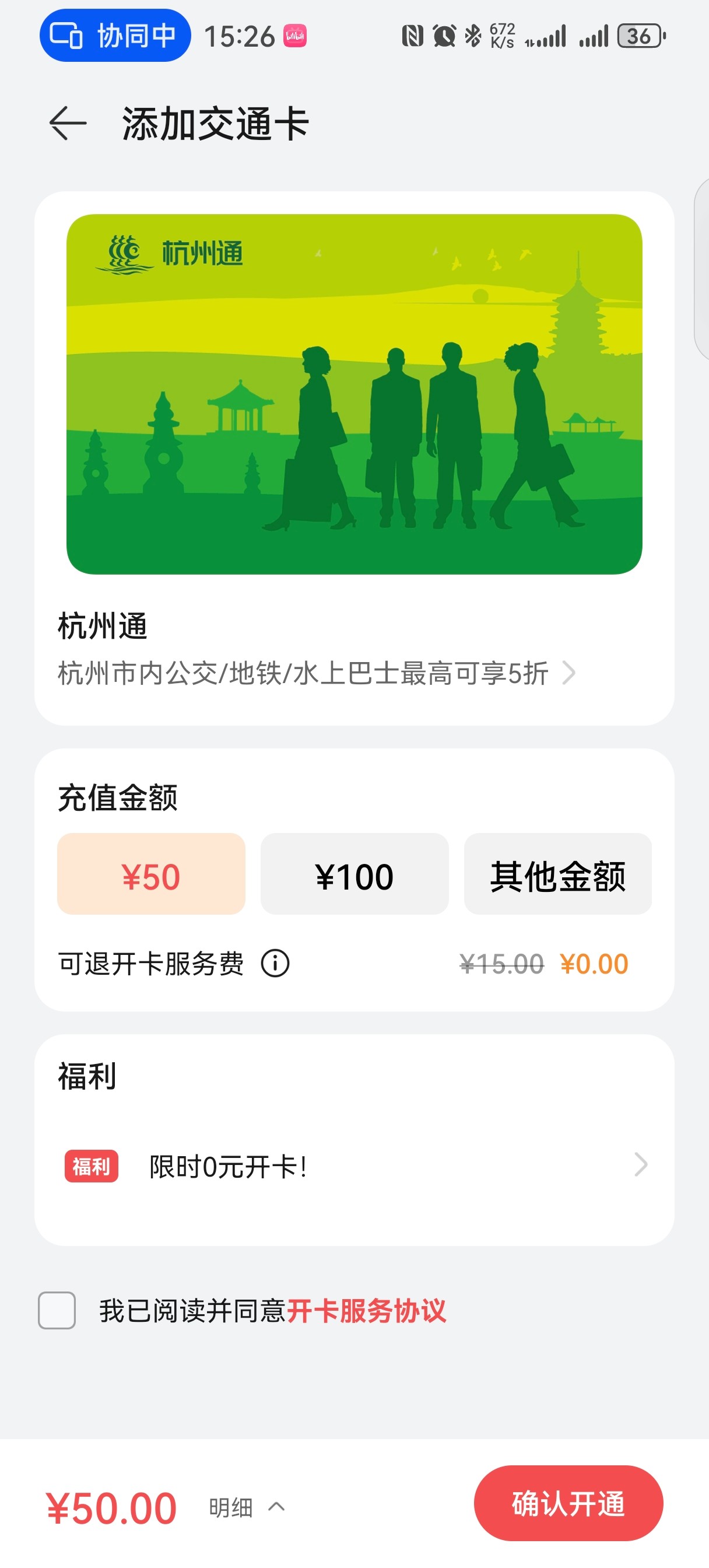Screen dimensions: 709x1568
Task: Check the agreement checkbox
Action: click(57, 1310)
